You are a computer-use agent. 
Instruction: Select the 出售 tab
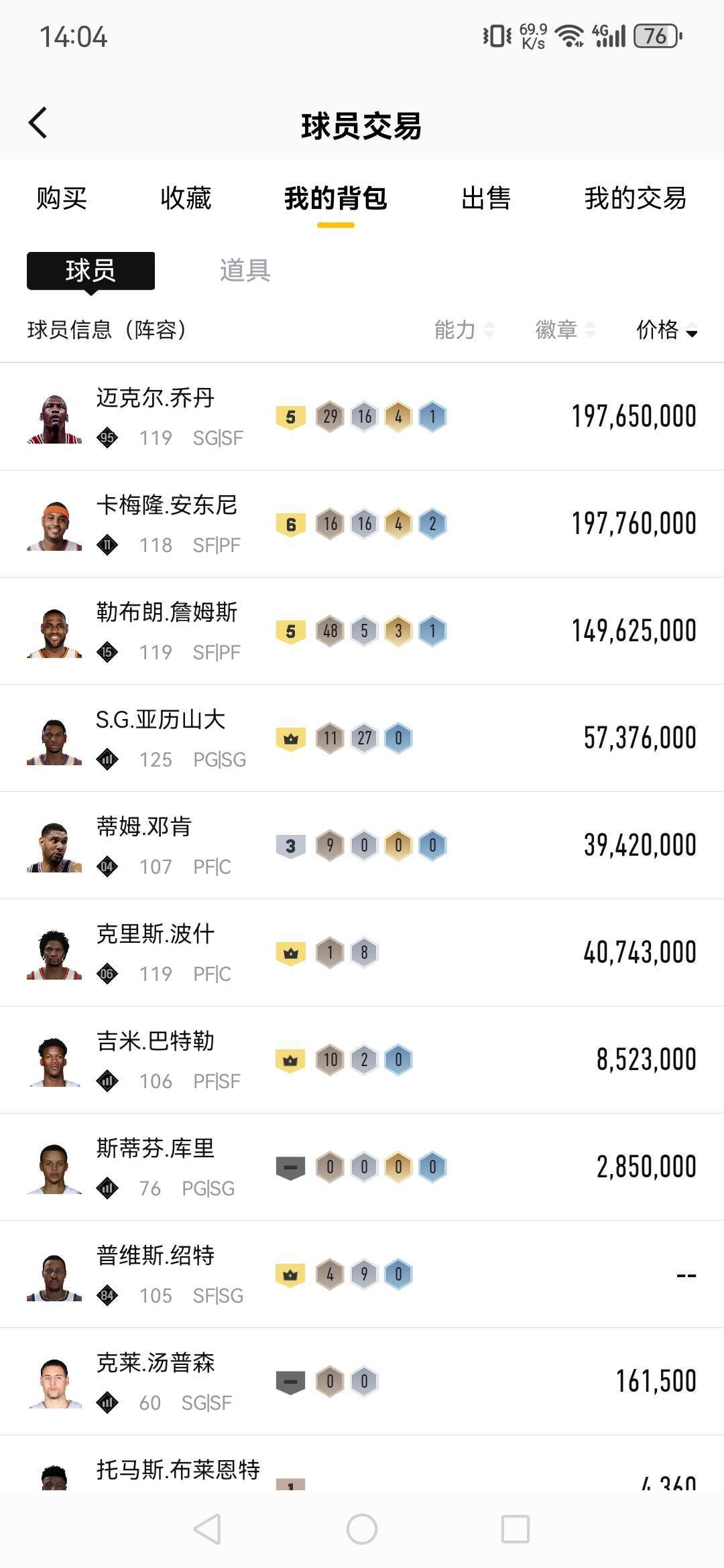point(486,198)
